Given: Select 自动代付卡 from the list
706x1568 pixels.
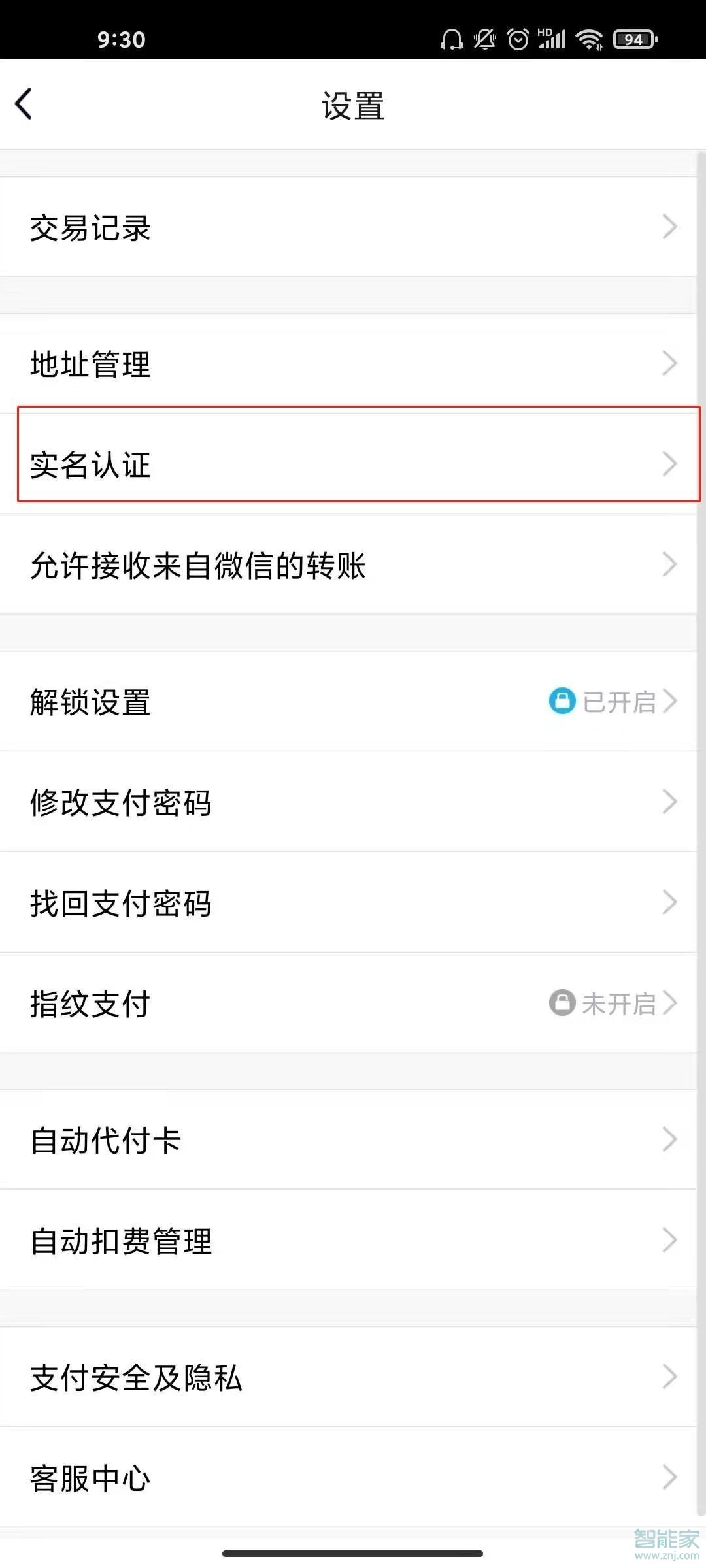Looking at the screenshot, I should point(353,1139).
